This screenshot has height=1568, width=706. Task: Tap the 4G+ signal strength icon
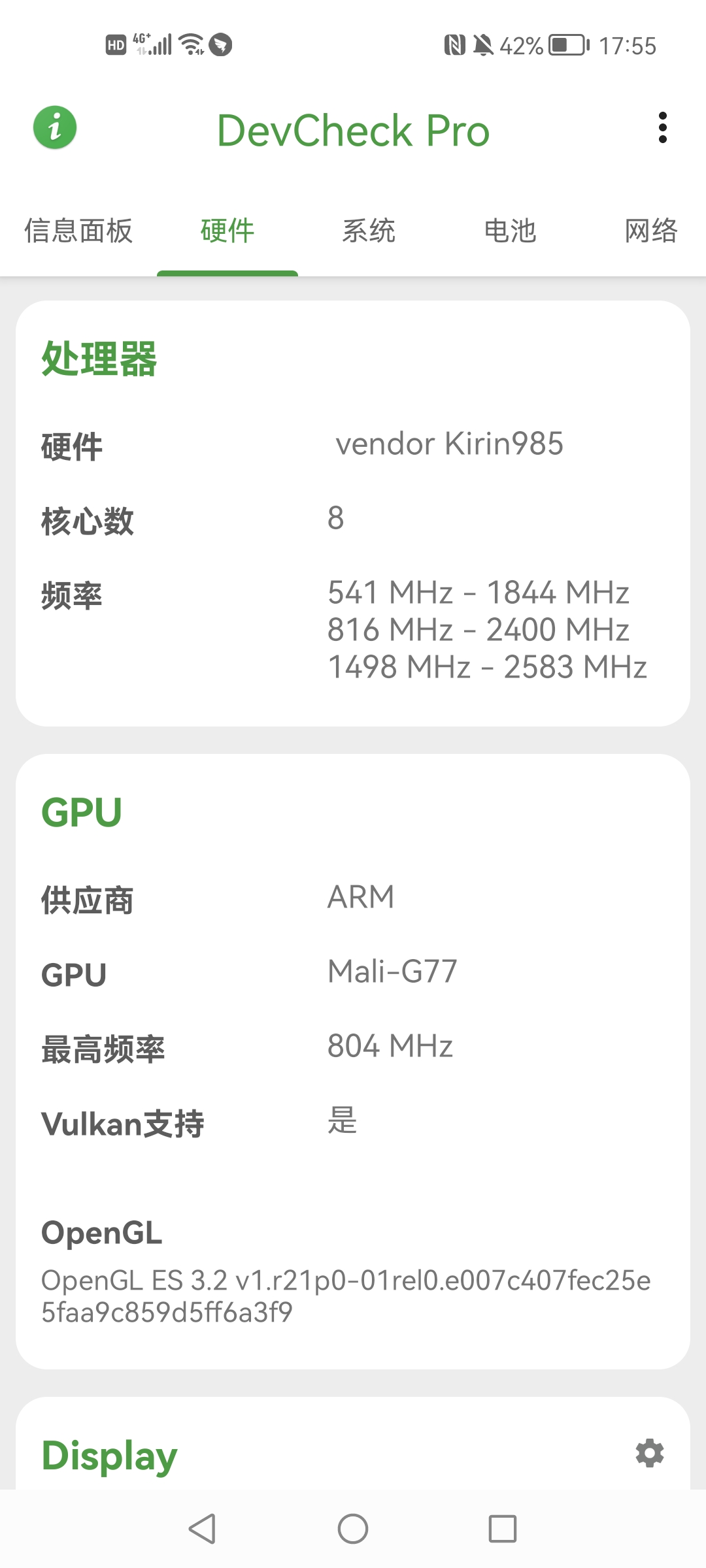click(x=155, y=44)
